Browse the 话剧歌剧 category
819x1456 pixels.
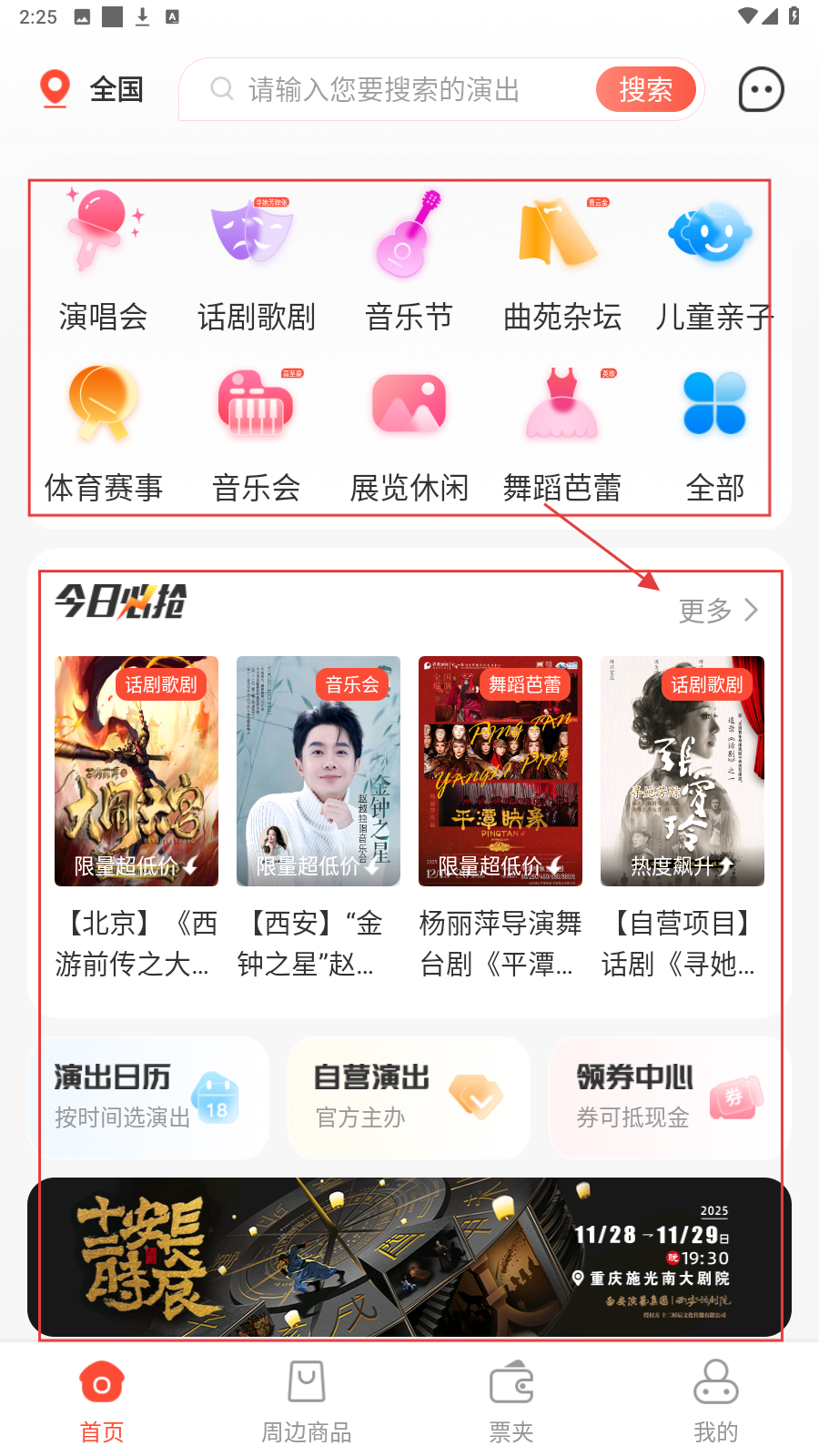pyautogui.click(x=256, y=259)
